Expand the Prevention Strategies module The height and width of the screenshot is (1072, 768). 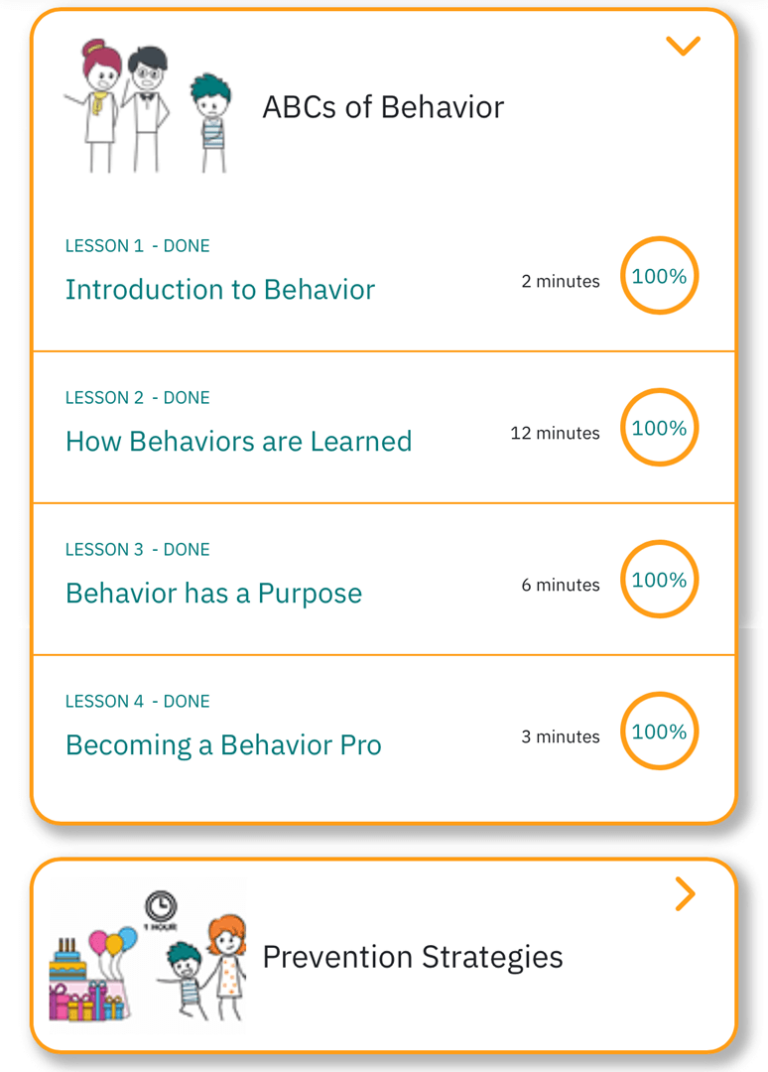coord(685,896)
